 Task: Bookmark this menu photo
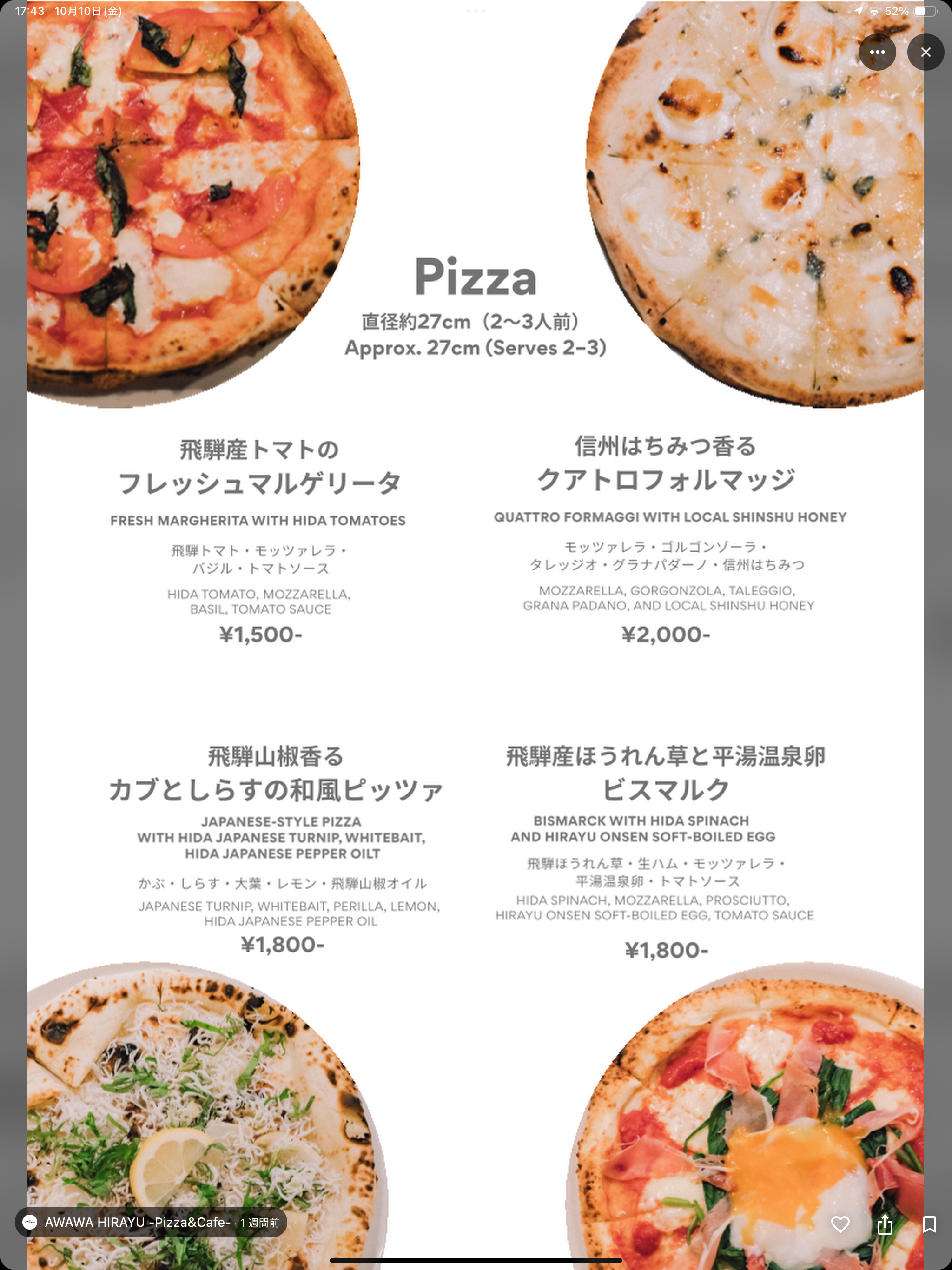click(x=929, y=1224)
